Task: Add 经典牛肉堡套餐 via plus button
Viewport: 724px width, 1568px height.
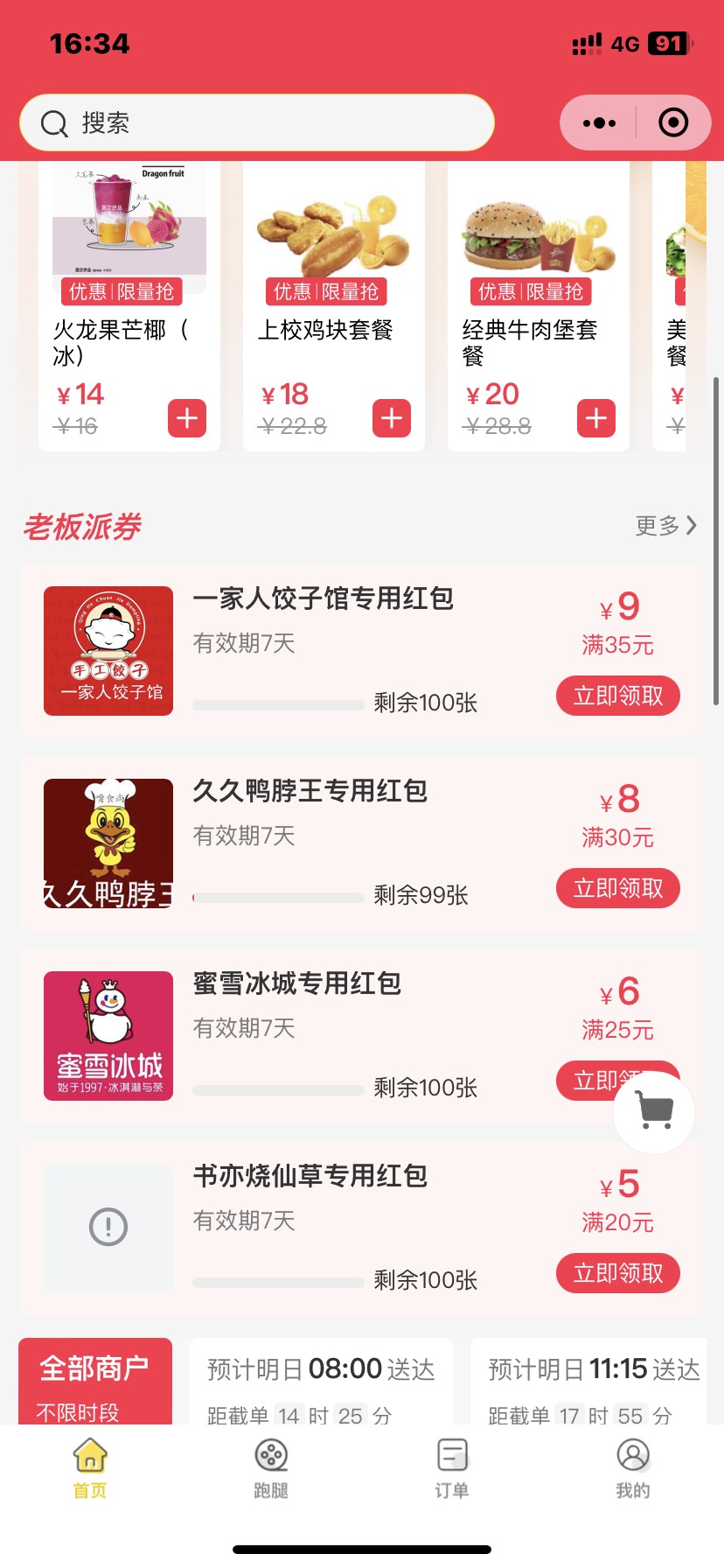Action: click(595, 419)
